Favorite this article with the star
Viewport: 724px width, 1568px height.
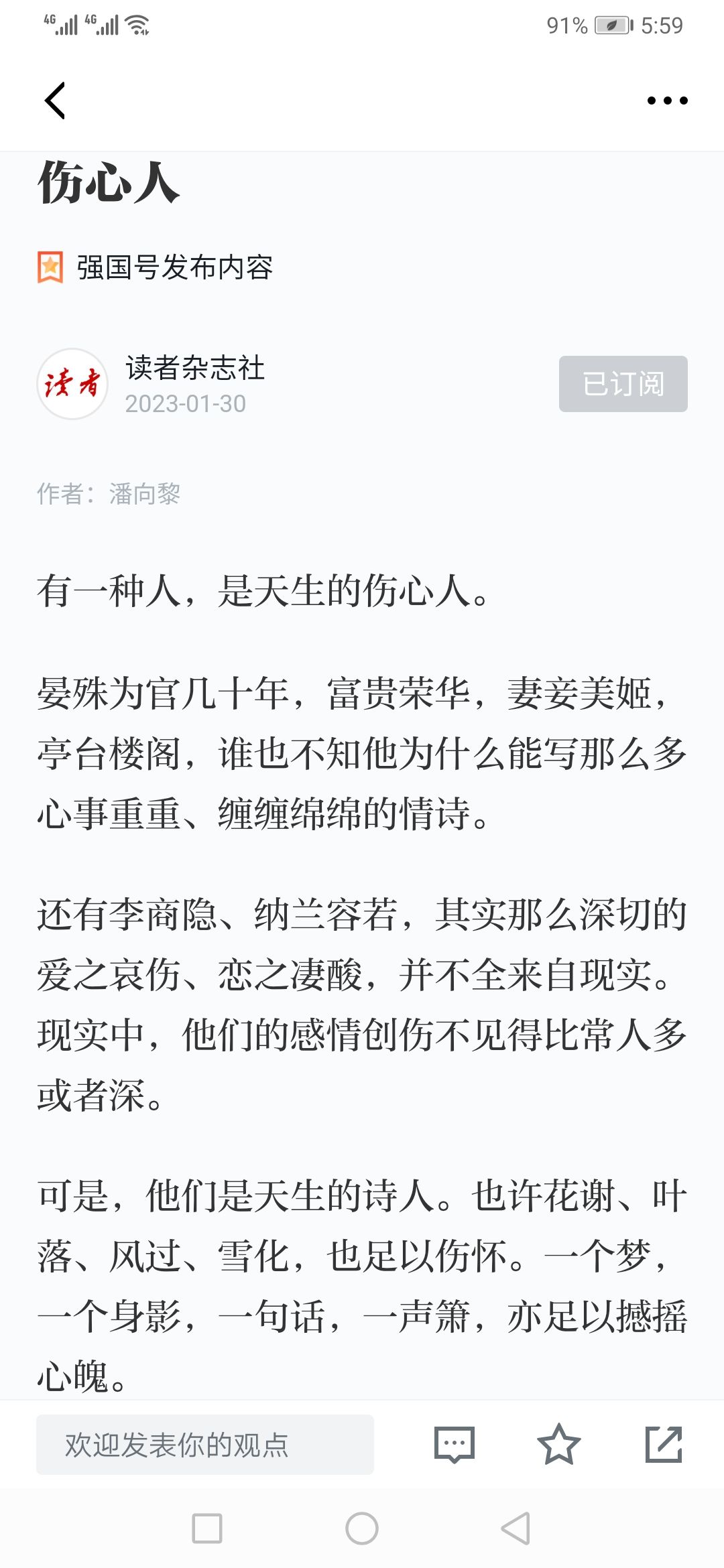point(558,1445)
